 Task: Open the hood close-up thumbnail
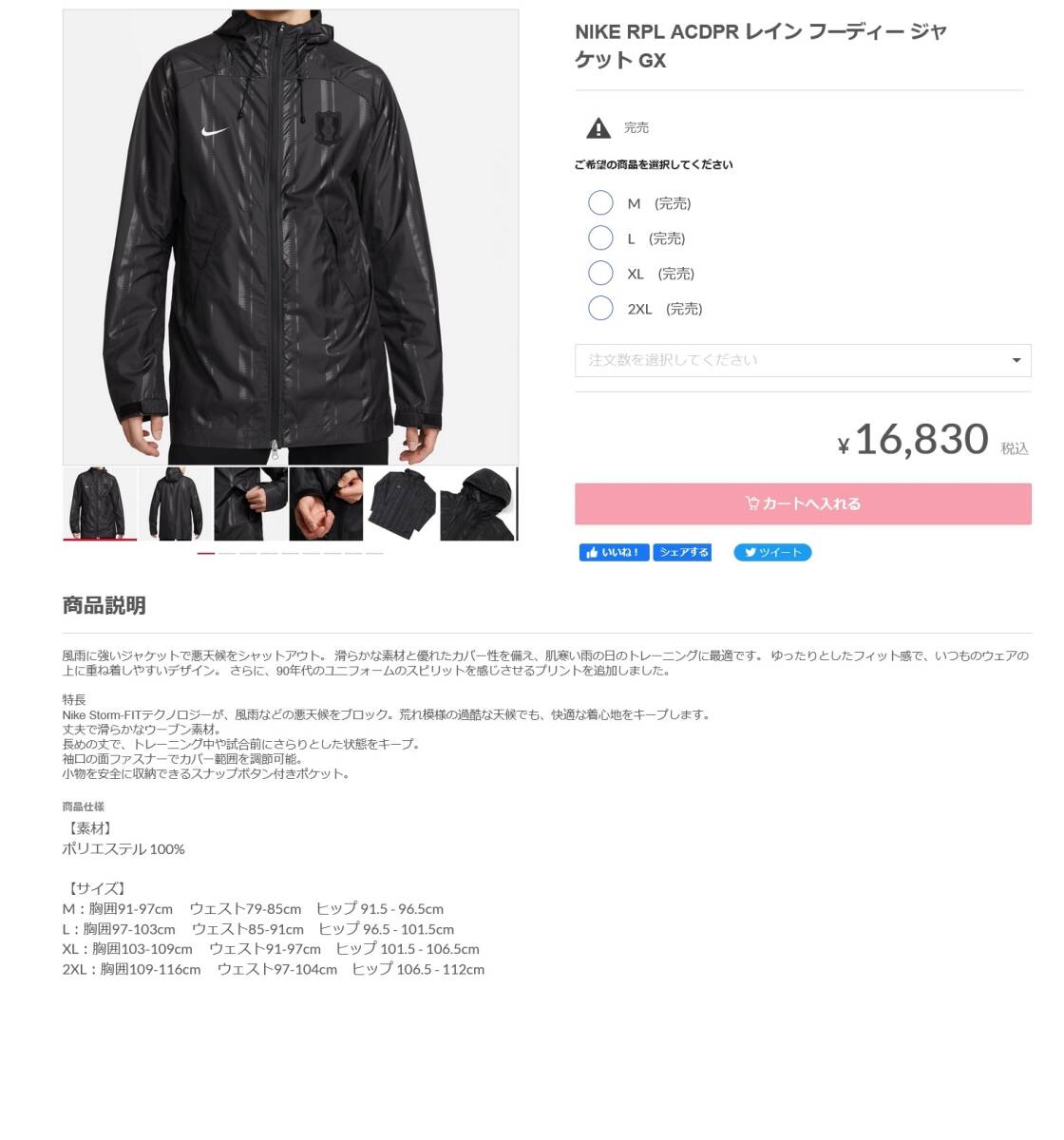point(478,503)
